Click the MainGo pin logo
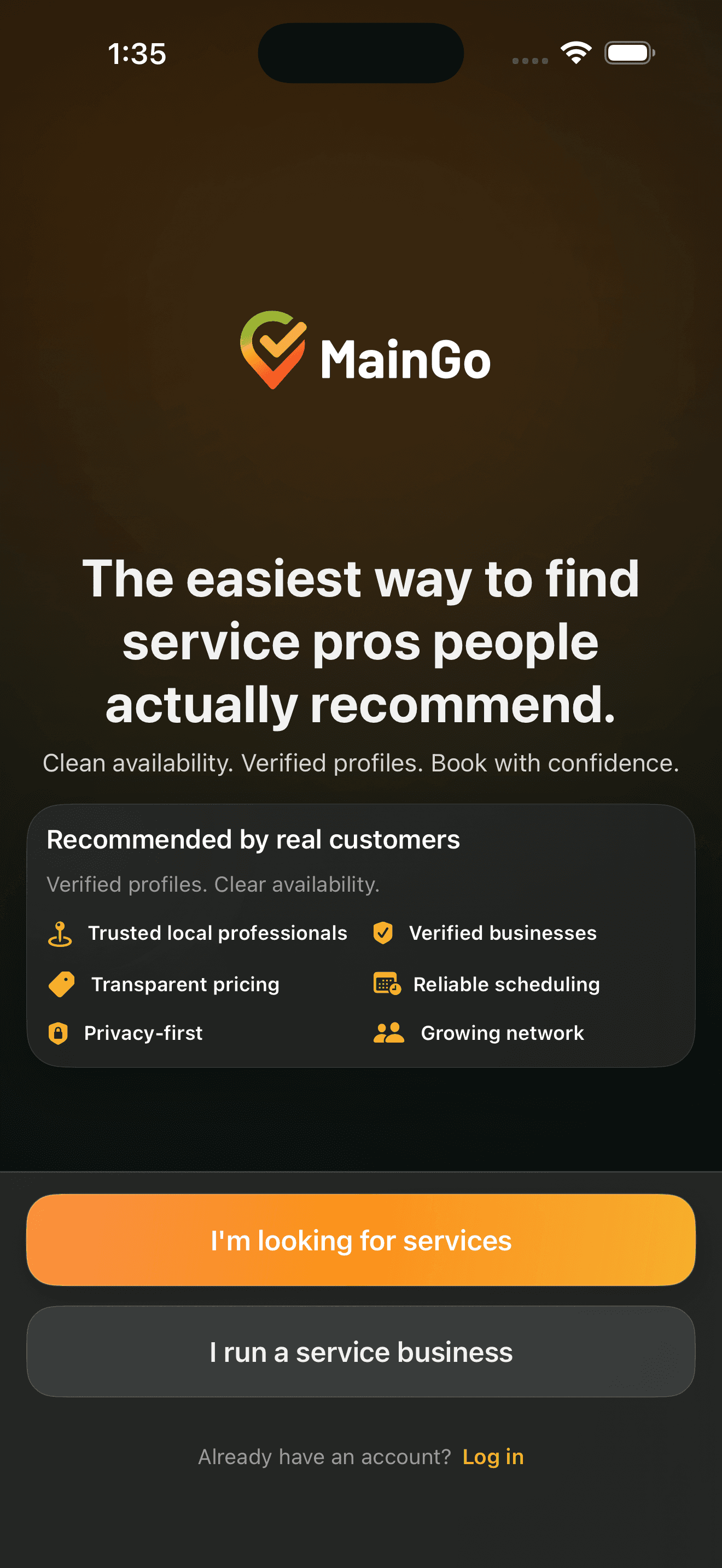 click(x=273, y=352)
